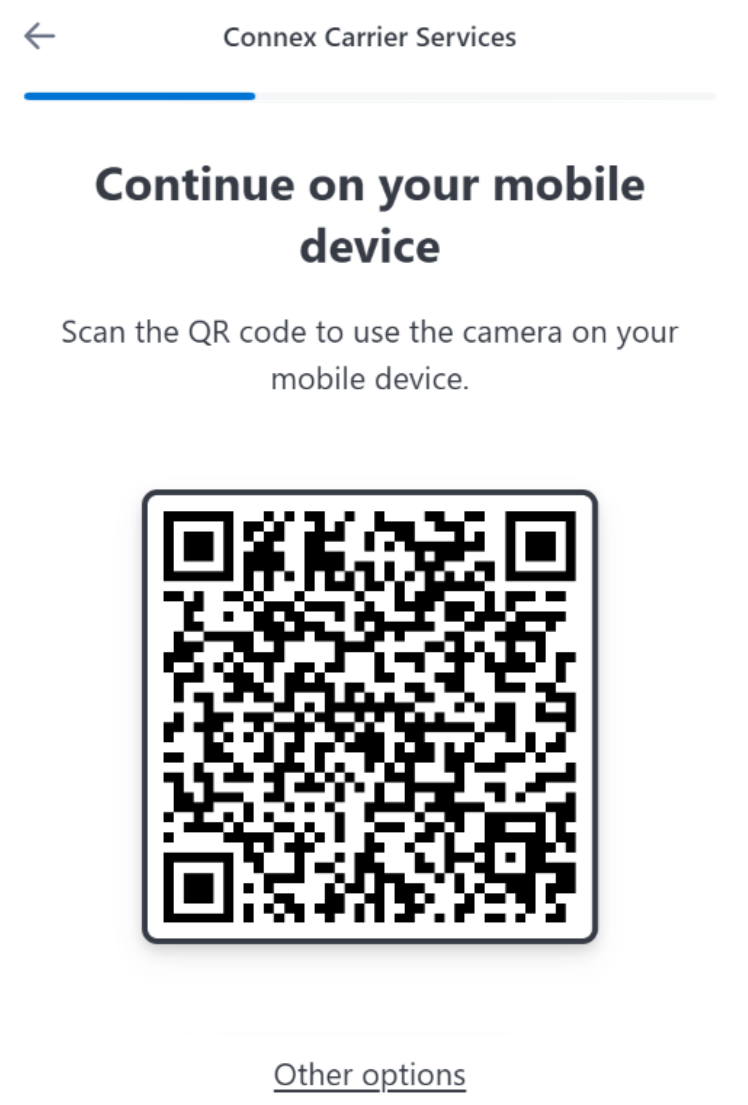Go back using the top-left arrow

[x=40, y=38]
